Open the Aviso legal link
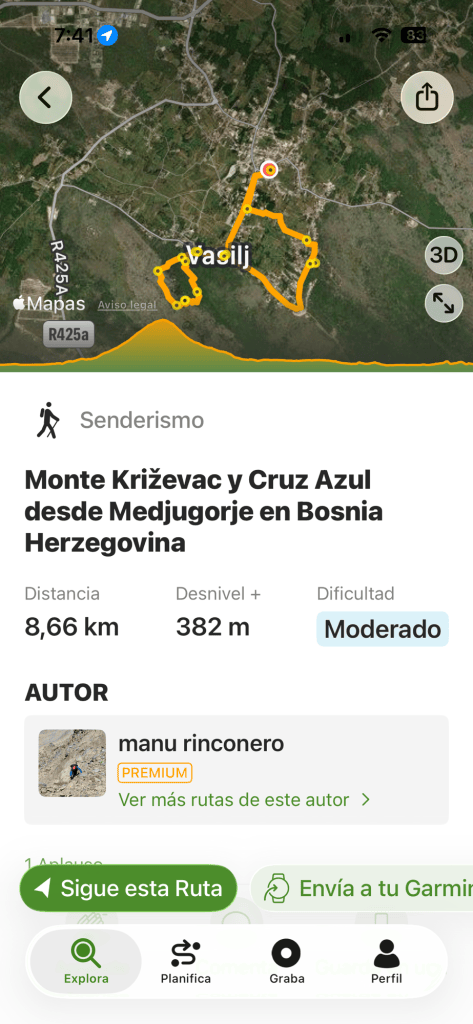The height and width of the screenshot is (1024, 473). pyautogui.click(x=127, y=305)
